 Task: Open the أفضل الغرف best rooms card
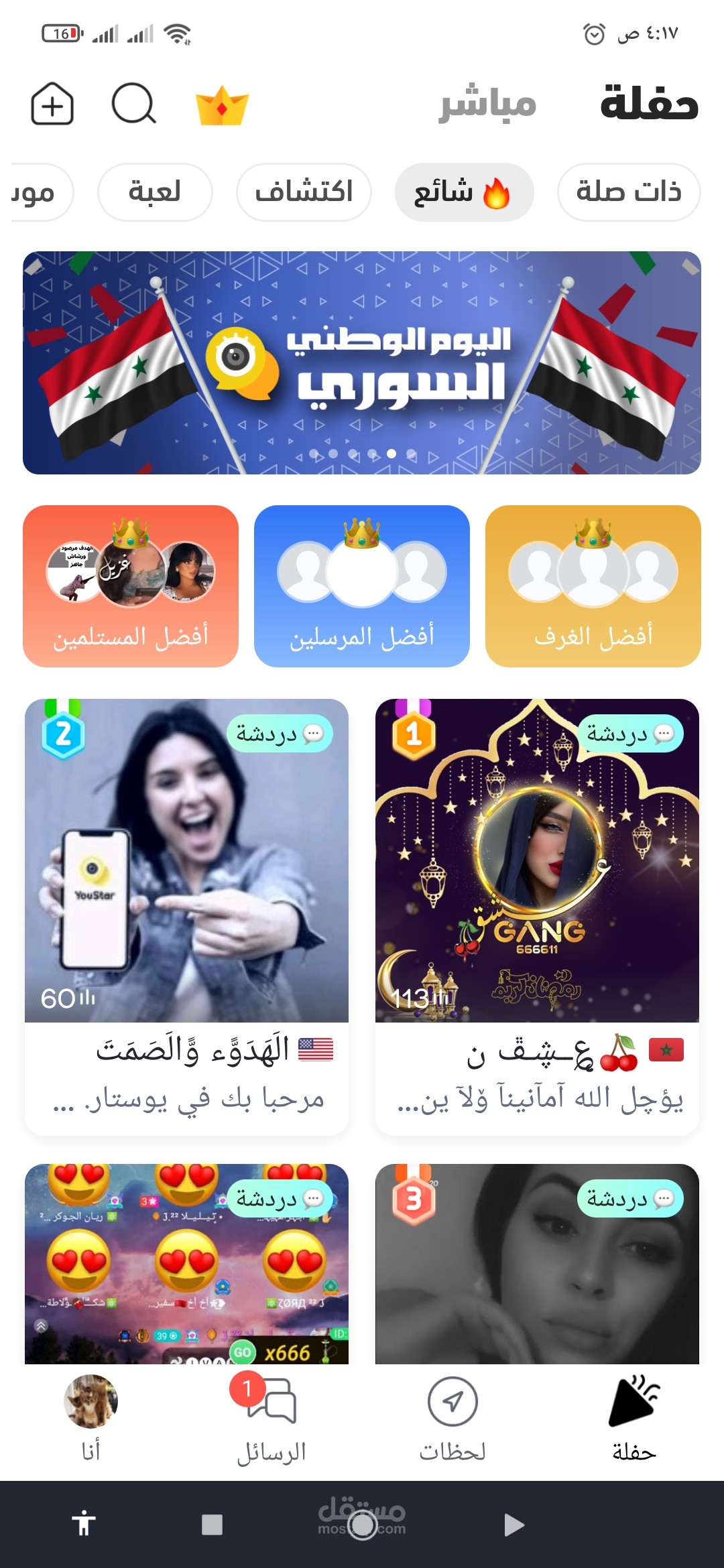pyautogui.click(x=593, y=586)
